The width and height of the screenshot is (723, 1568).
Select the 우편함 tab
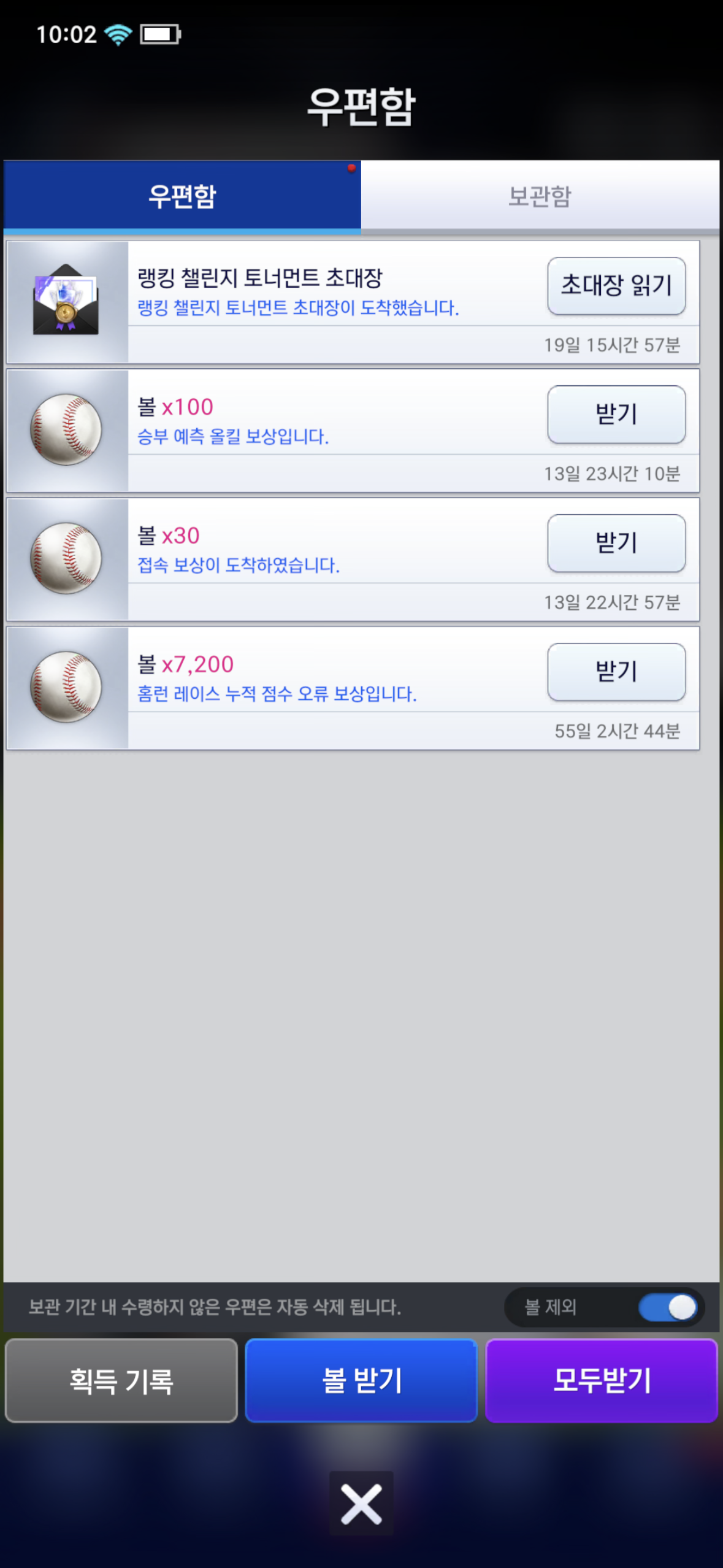(182, 196)
